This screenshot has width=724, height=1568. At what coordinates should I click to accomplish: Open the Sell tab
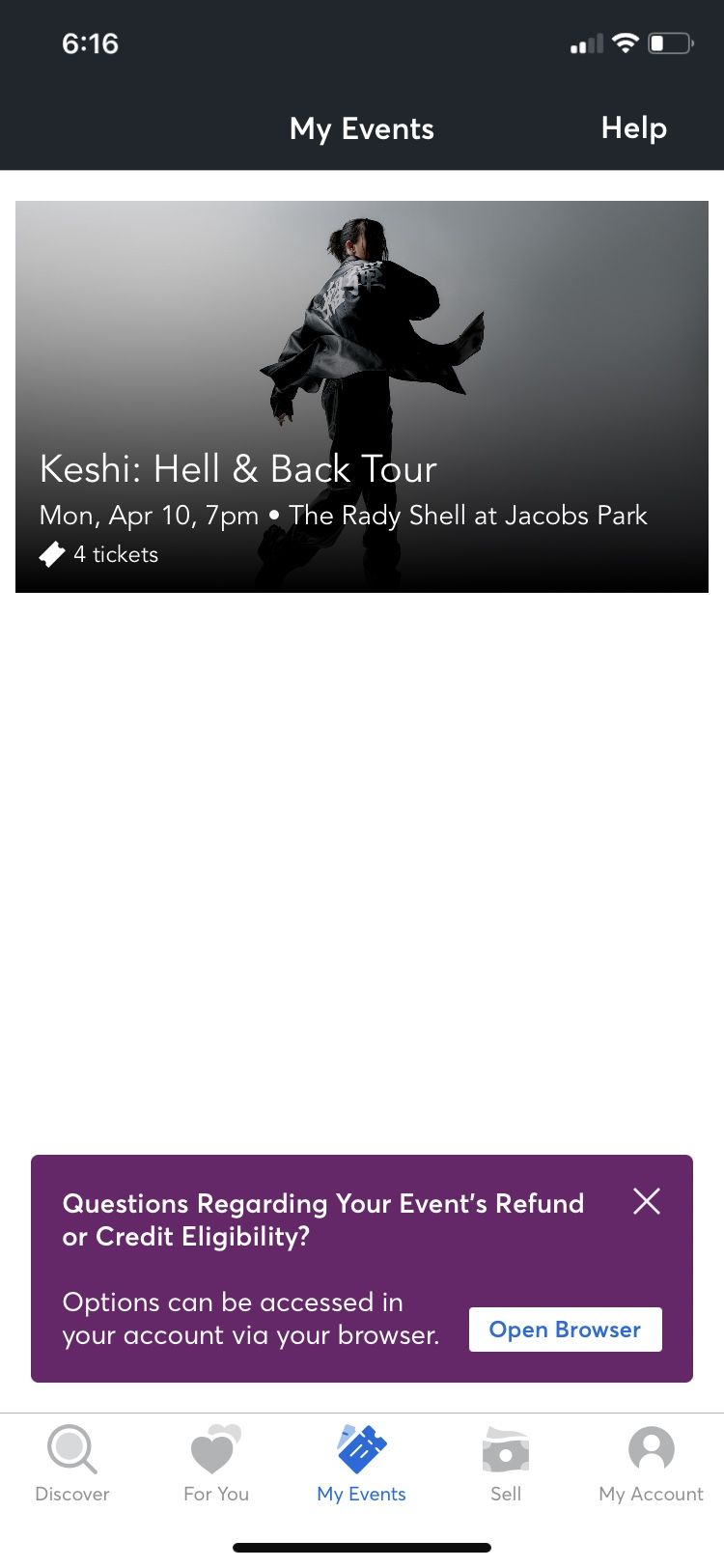click(x=506, y=1463)
